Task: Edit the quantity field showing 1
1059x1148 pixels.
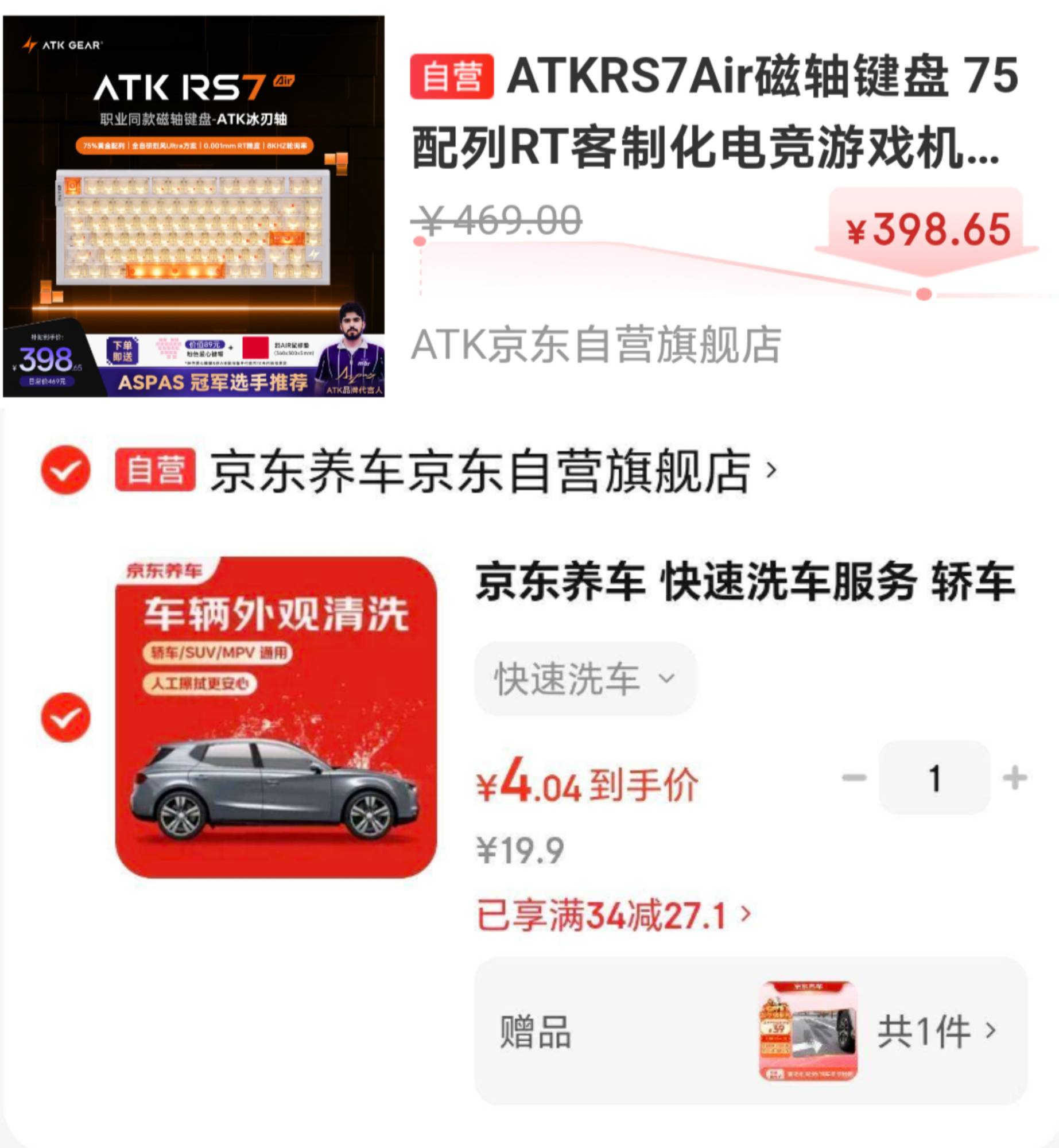Action: 934,778
